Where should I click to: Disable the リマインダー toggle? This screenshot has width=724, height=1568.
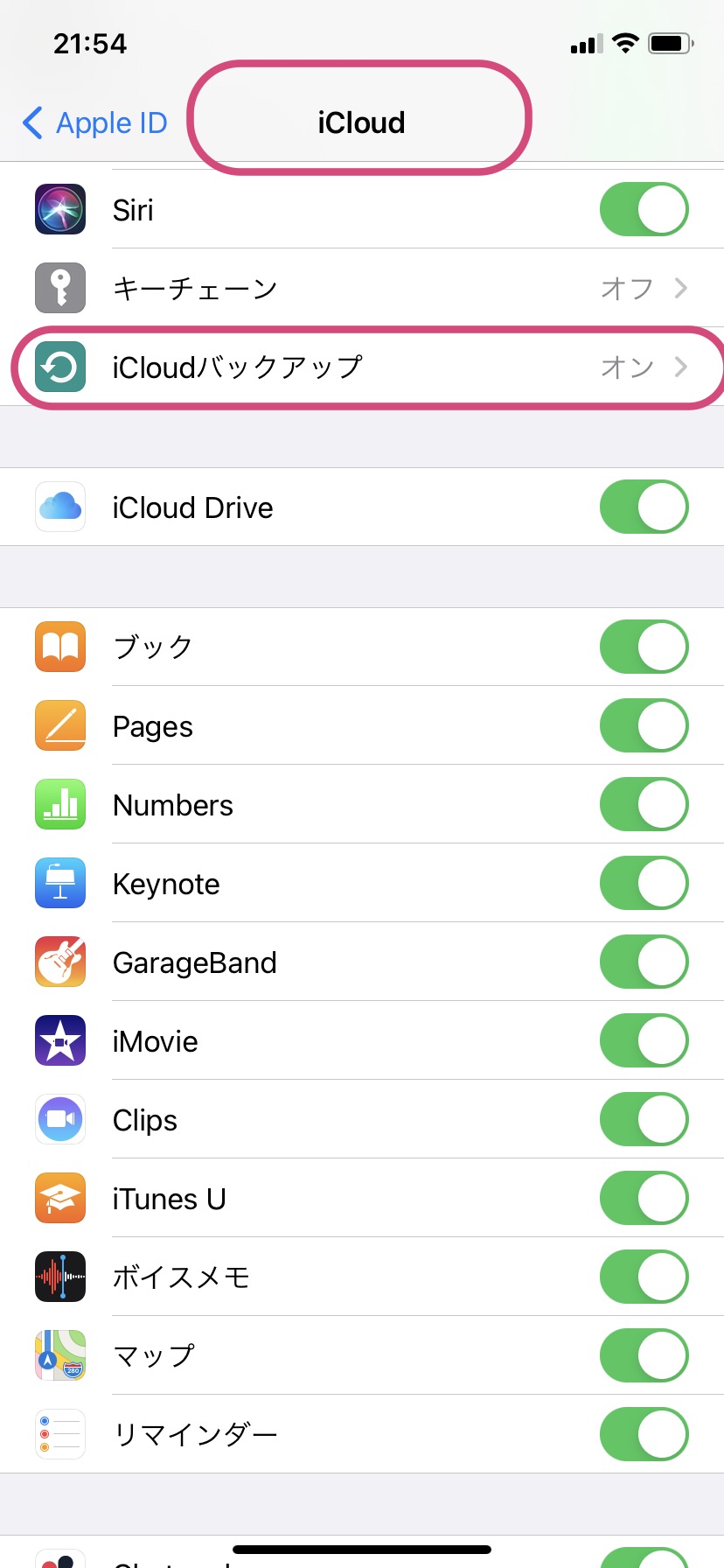[644, 1434]
